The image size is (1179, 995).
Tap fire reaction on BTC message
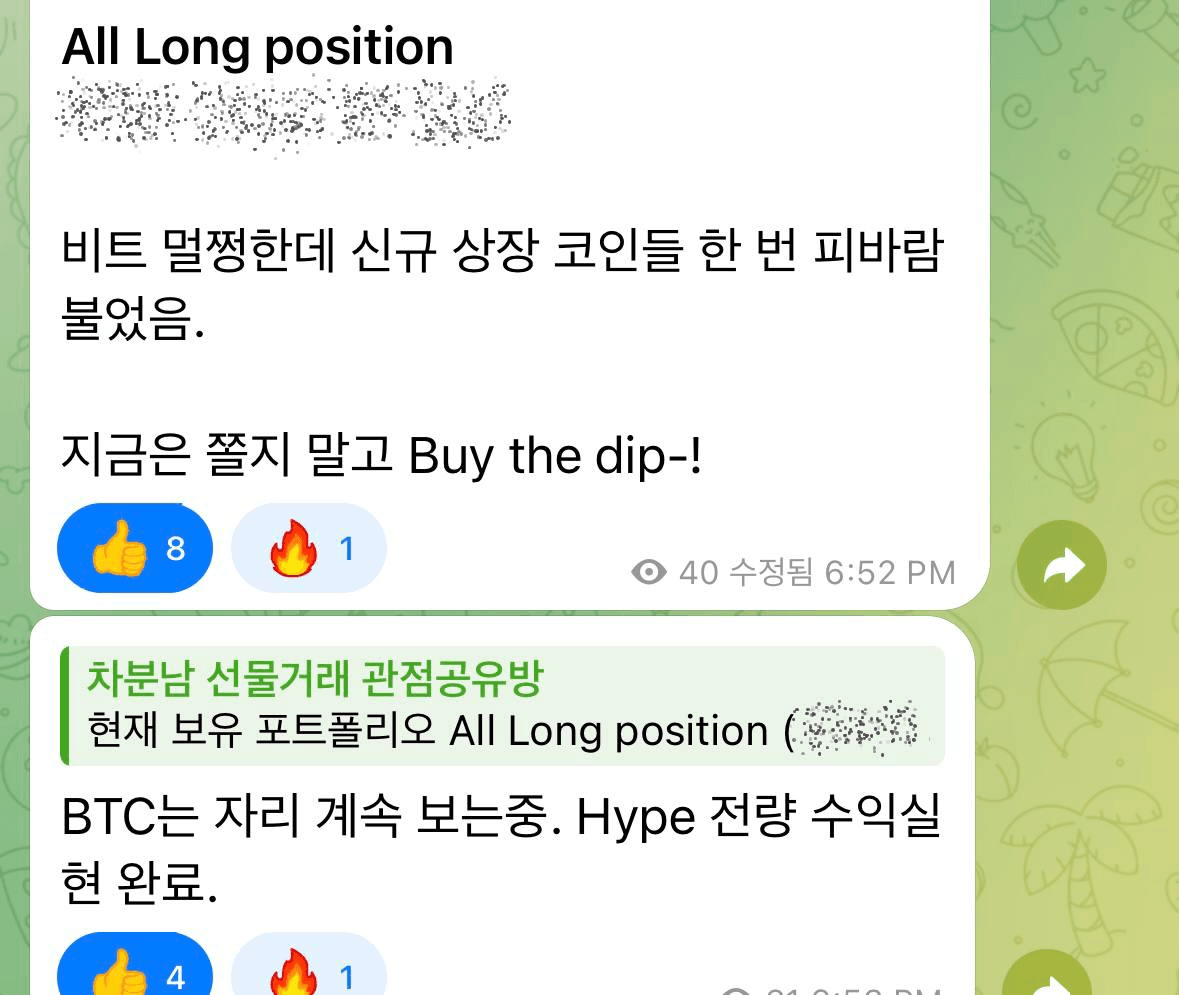point(308,972)
